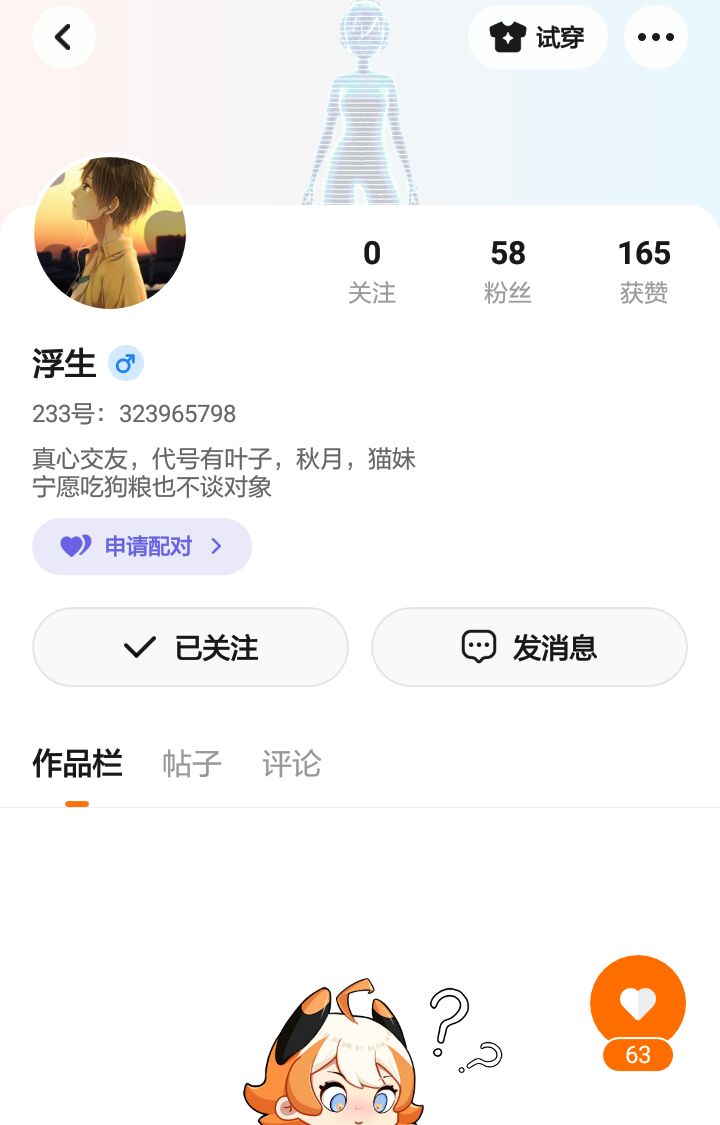
Task: Open the 关注 following list
Action: point(372,270)
